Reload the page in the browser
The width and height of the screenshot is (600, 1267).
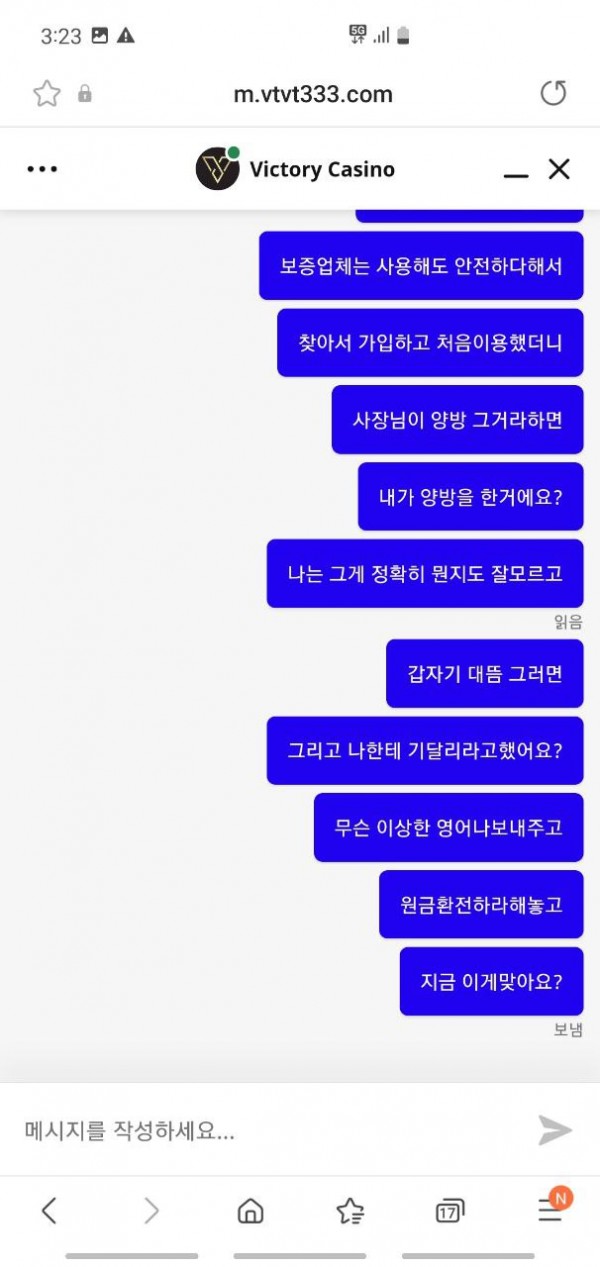pyautogui.click(x=553, y=94)
